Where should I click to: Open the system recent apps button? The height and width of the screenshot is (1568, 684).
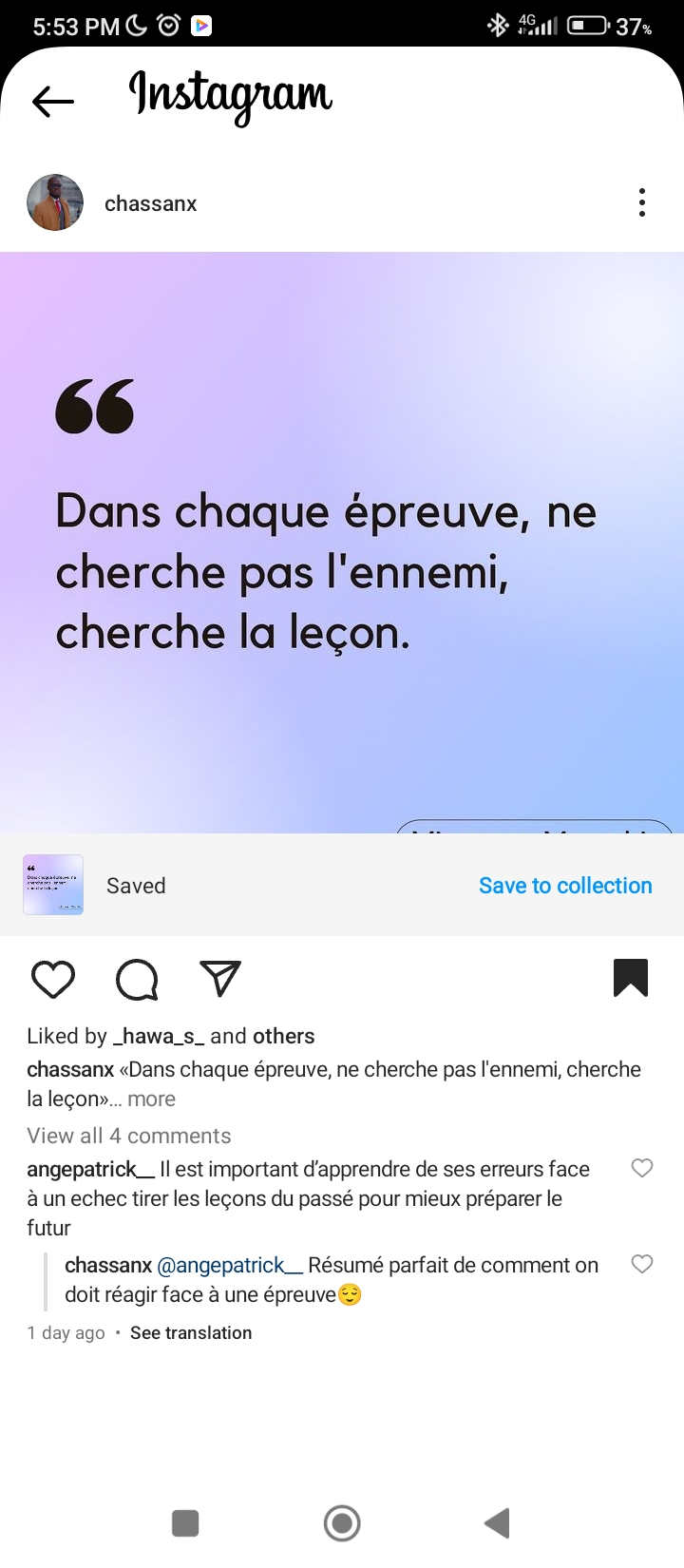tap(185, 1523)
